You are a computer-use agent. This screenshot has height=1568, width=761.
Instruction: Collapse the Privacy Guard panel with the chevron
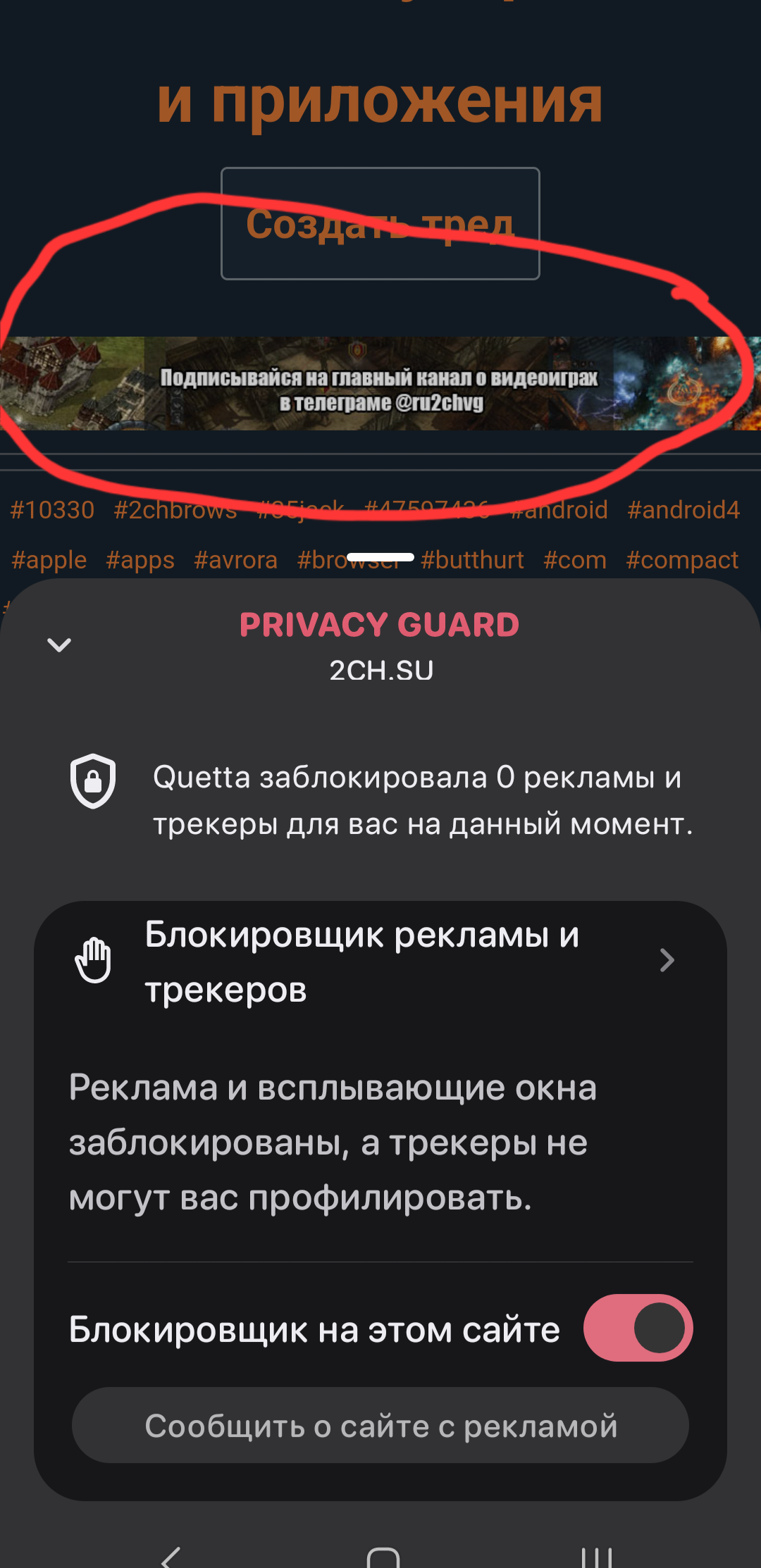click(x=59, y=645)
